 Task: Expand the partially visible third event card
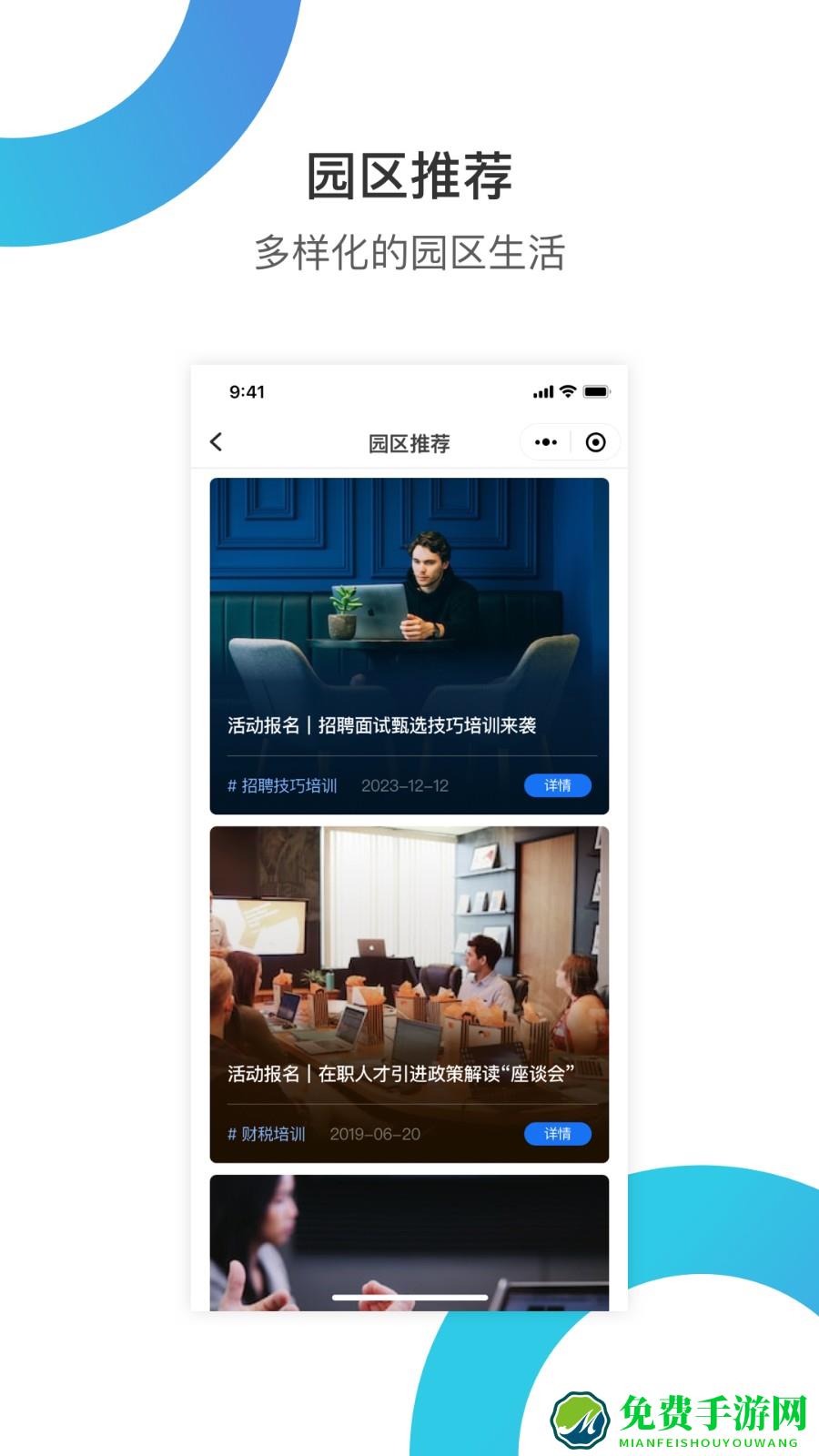click(x=408, y=1238)
